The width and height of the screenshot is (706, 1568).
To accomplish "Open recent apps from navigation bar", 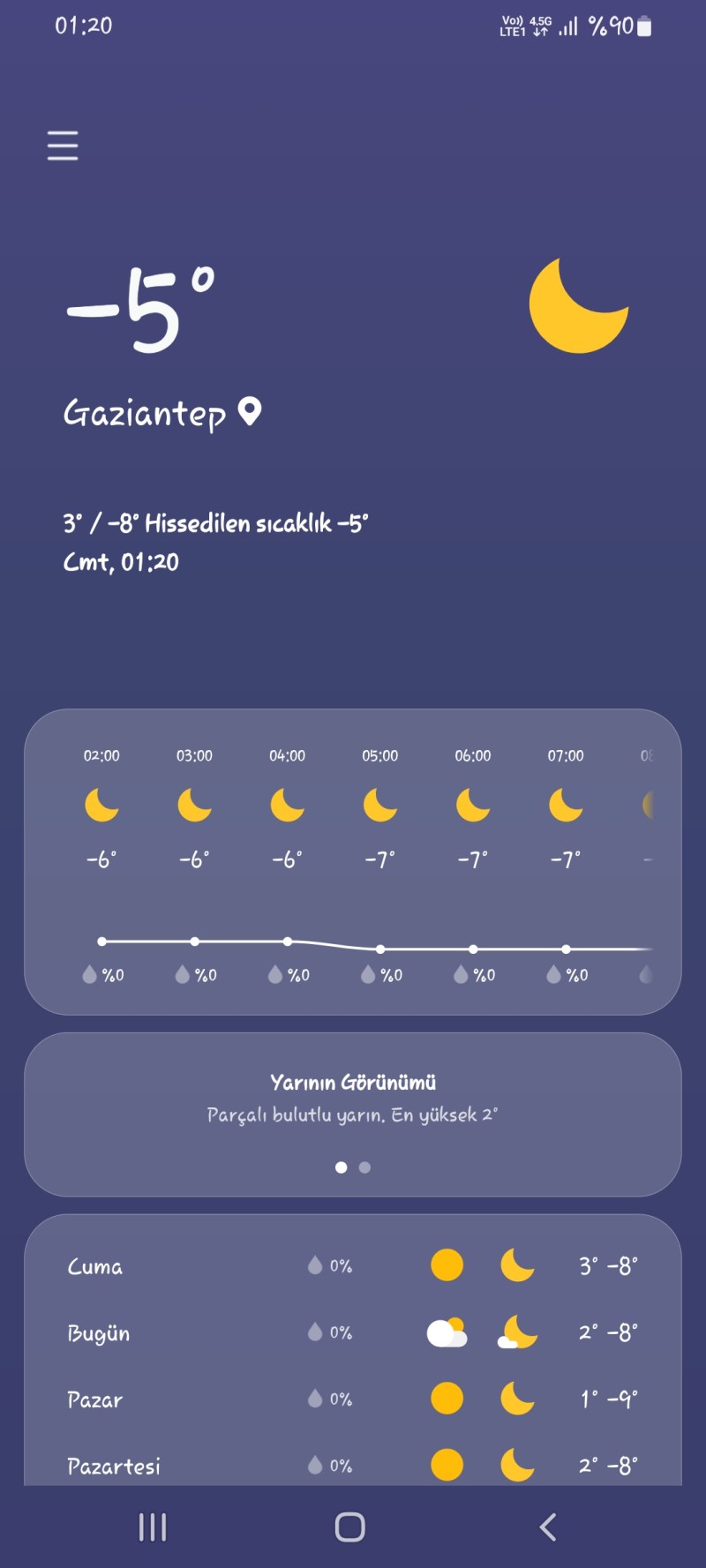I will (153, 1527).
